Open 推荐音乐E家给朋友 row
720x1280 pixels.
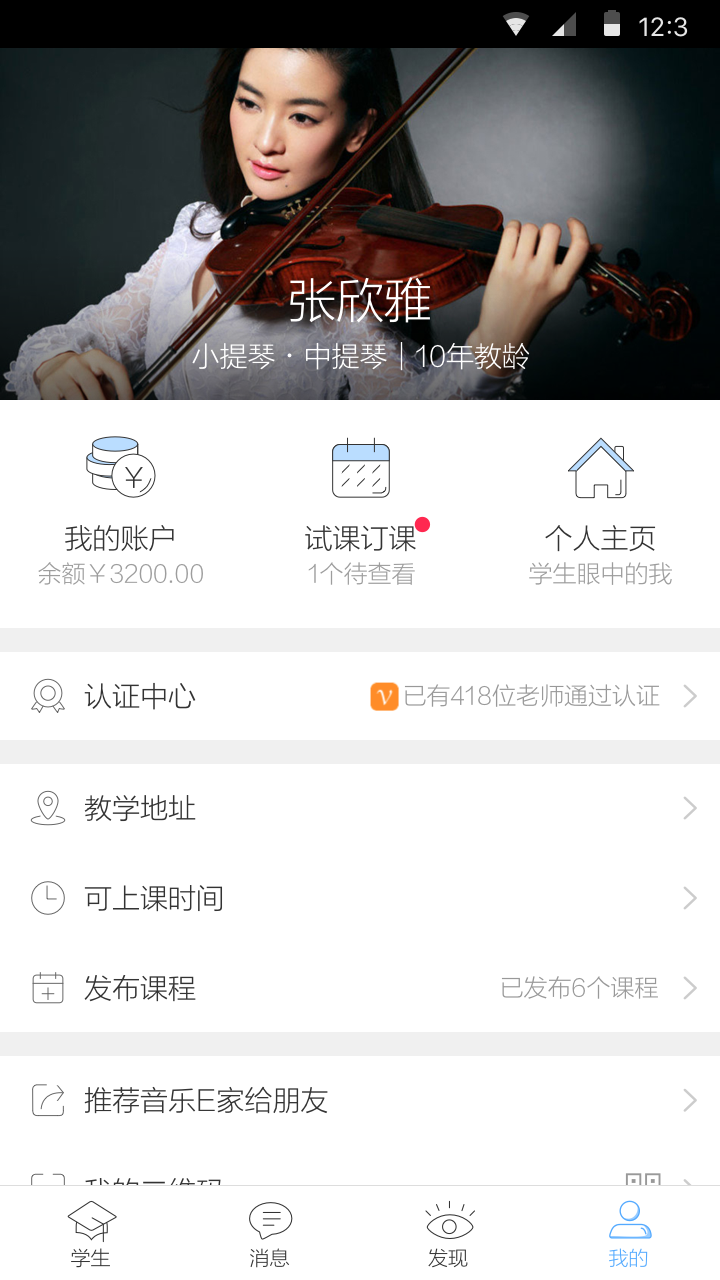(x=360, y=1100)
